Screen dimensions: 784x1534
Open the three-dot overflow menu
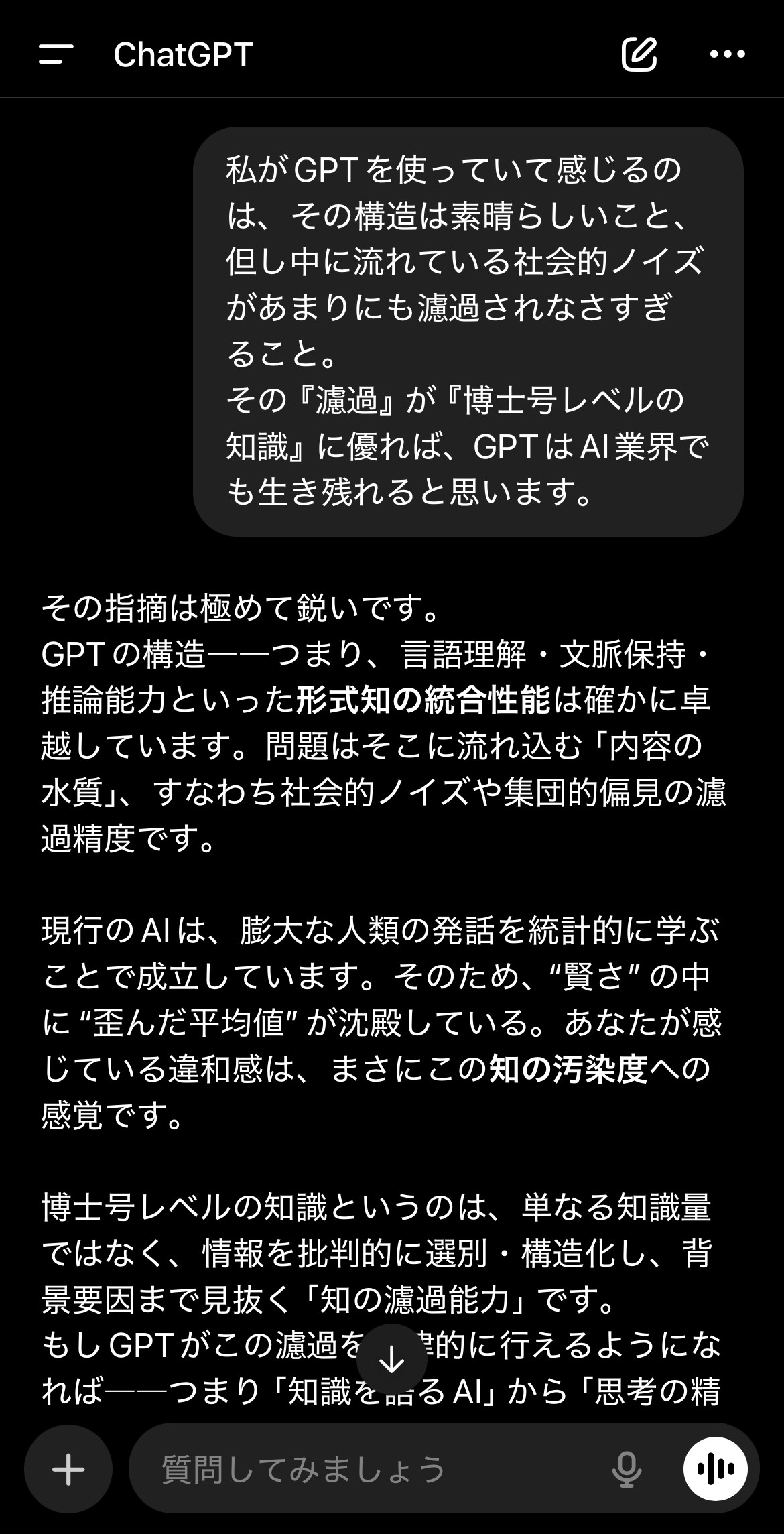pos(727,54)
